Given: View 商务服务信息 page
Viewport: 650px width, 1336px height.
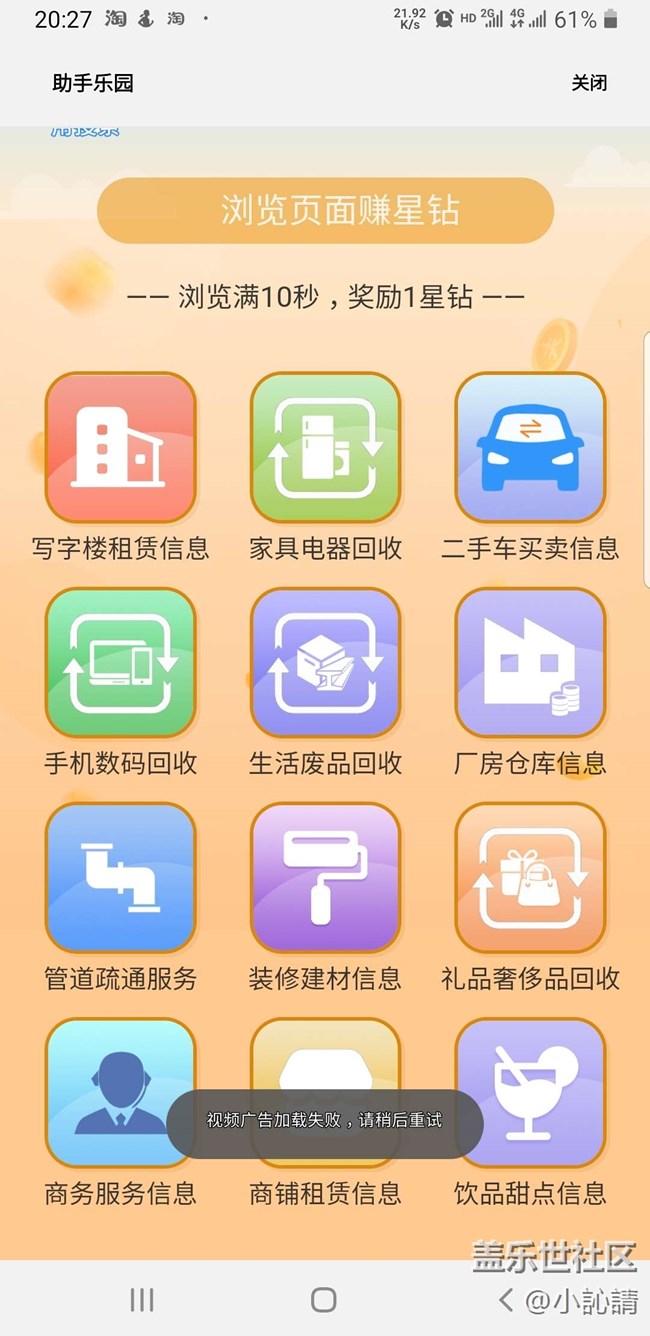Looking at the screenshot, I should click(120, 1093).
